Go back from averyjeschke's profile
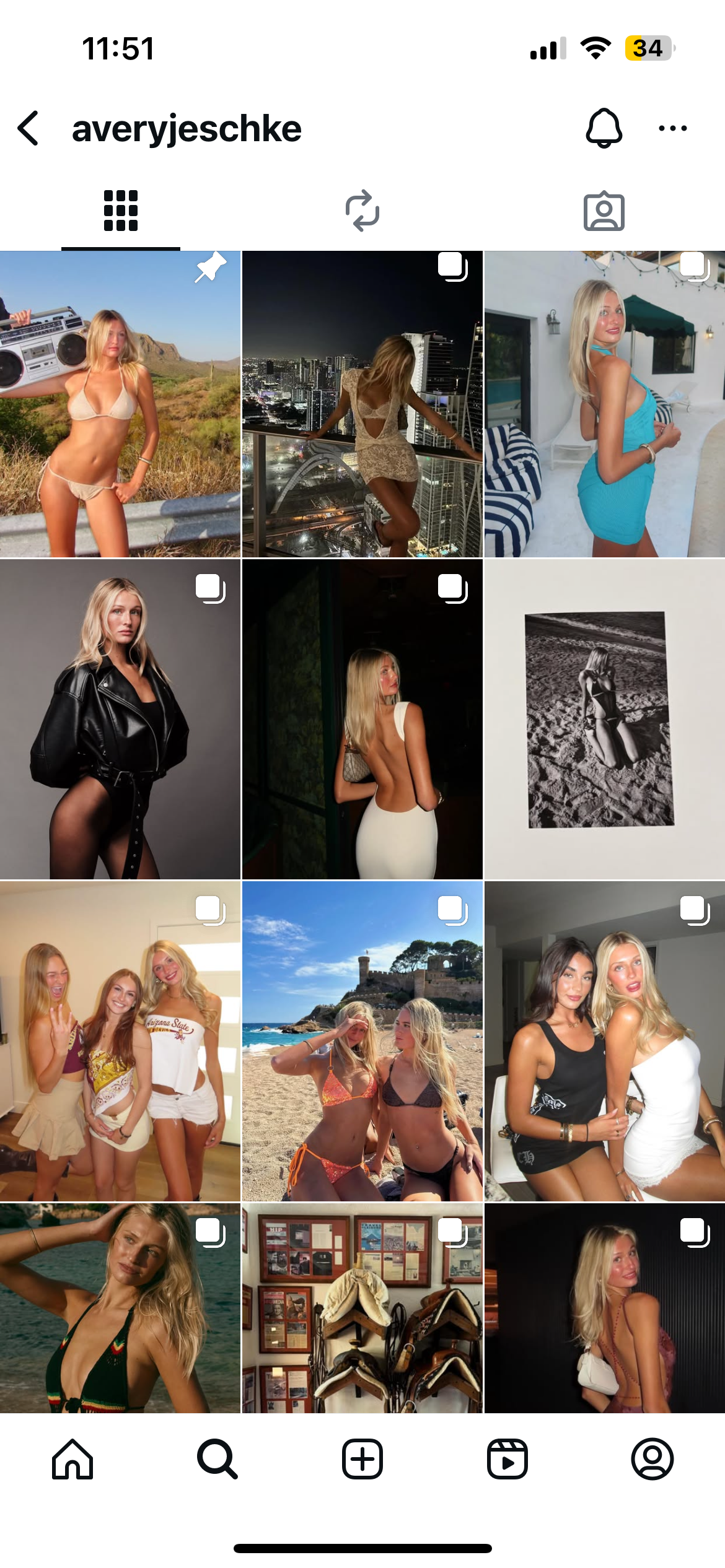Viewport: 725px width, 1568px height. (29, 129)
